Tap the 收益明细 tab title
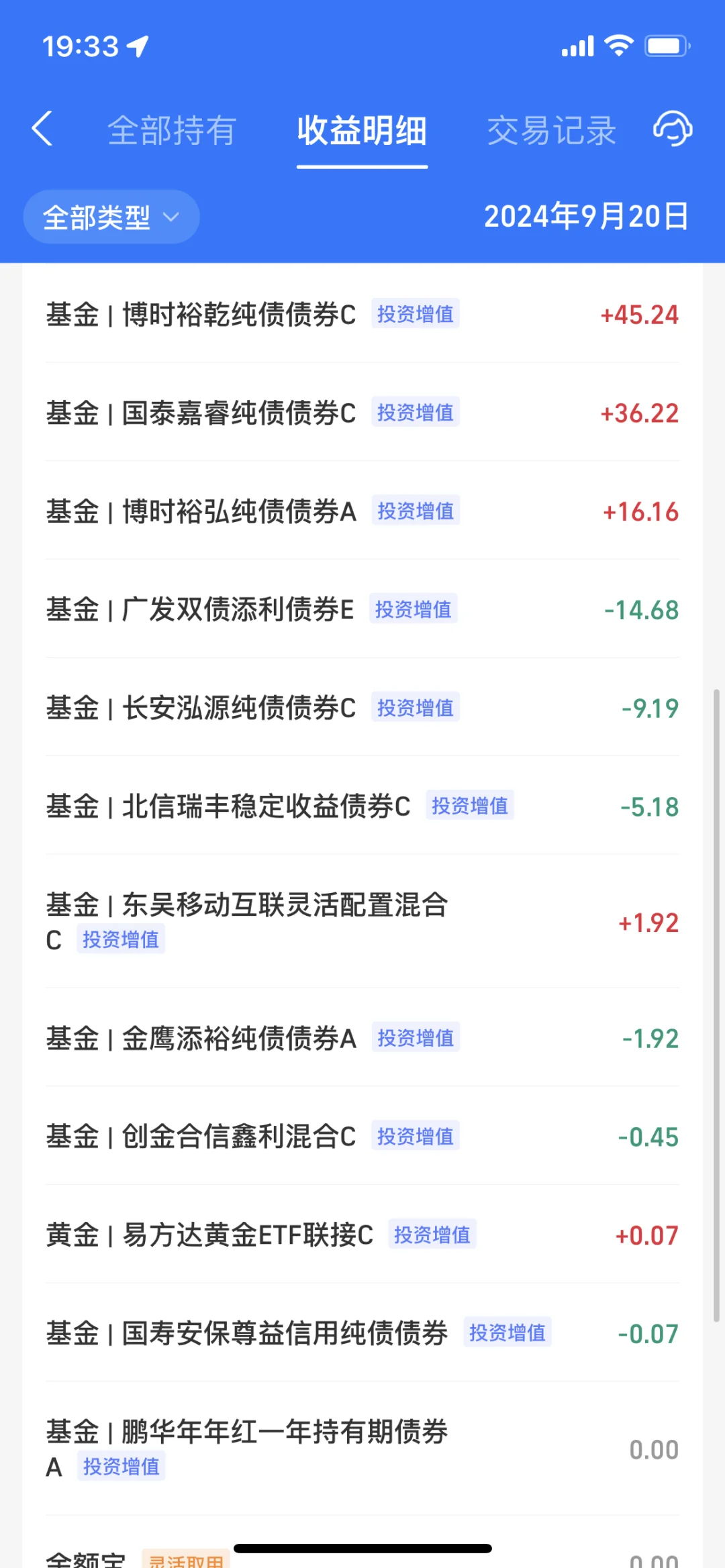The height and width of the screenshot is (1568, 725). [x=361, y=131]
